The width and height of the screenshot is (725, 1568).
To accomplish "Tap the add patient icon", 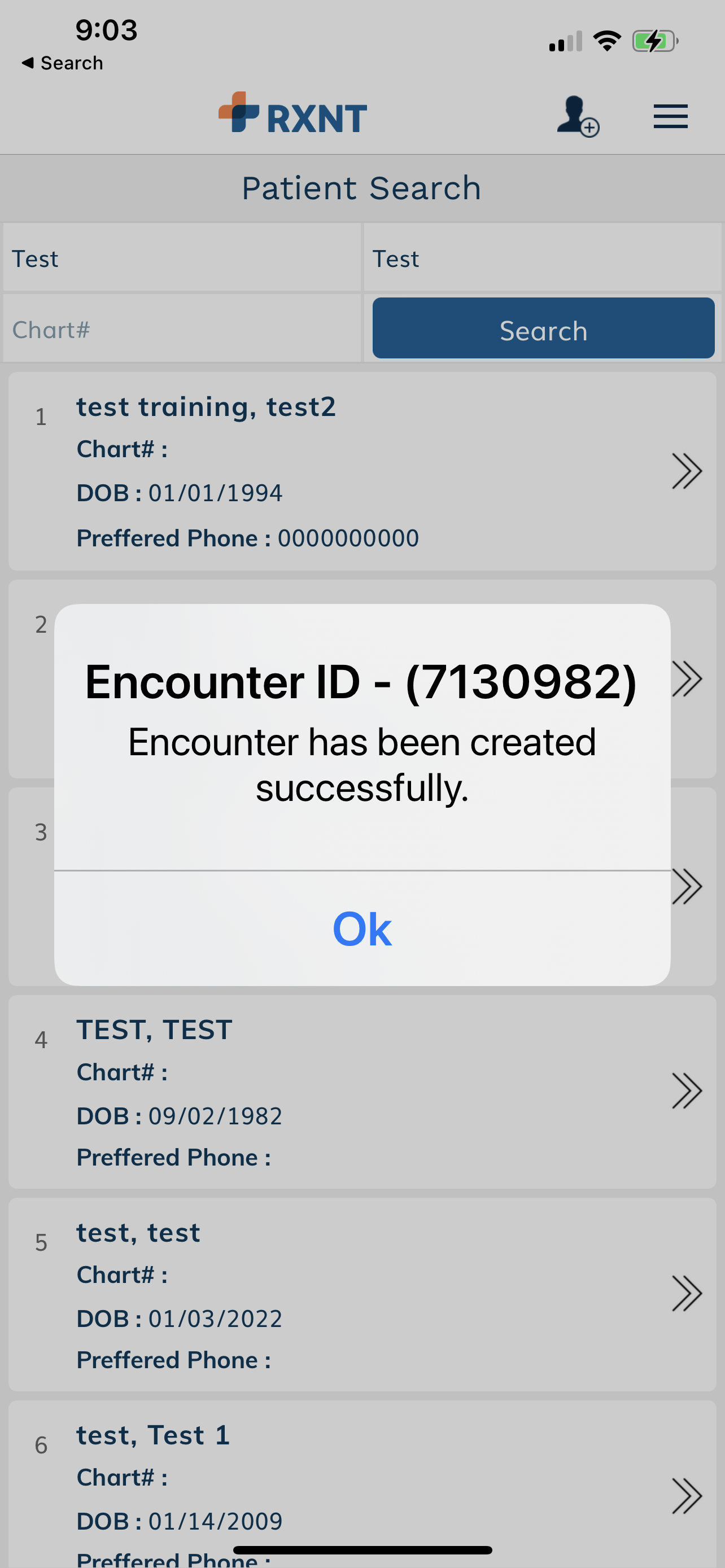I will (x=578, y=116).
